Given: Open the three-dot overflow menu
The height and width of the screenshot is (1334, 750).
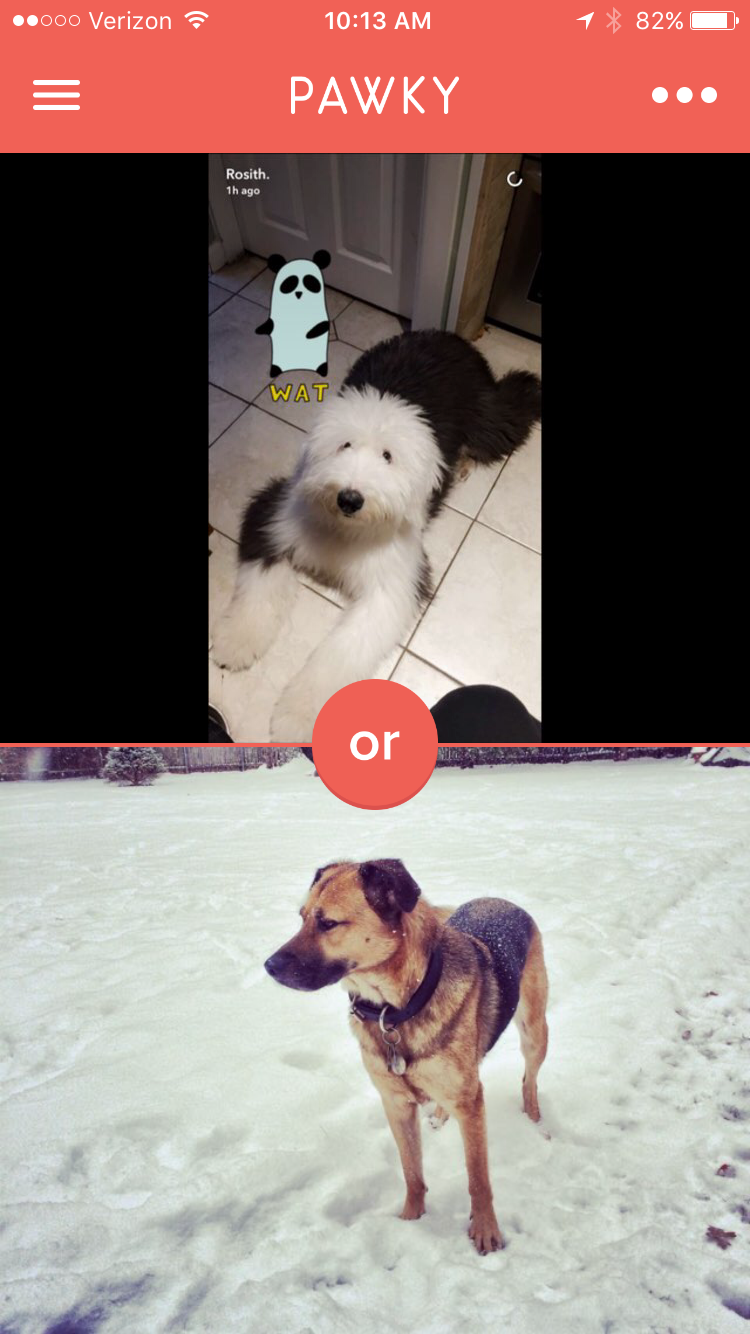Looking at the screenshot, I should pyautogui.click(x=684, y=95).
